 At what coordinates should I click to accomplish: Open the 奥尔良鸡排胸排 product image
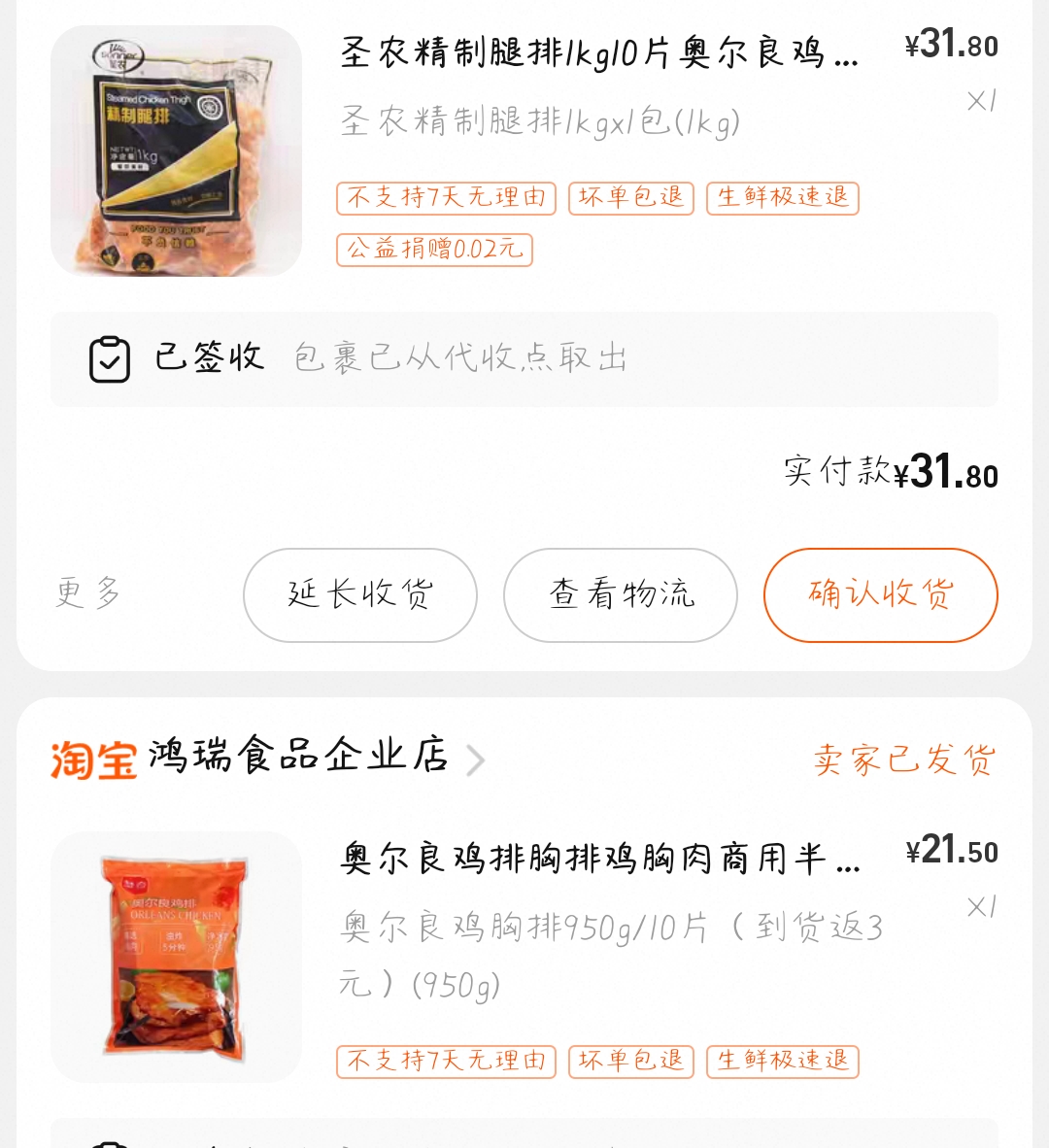pyautogui.click(x=177, y=957)
